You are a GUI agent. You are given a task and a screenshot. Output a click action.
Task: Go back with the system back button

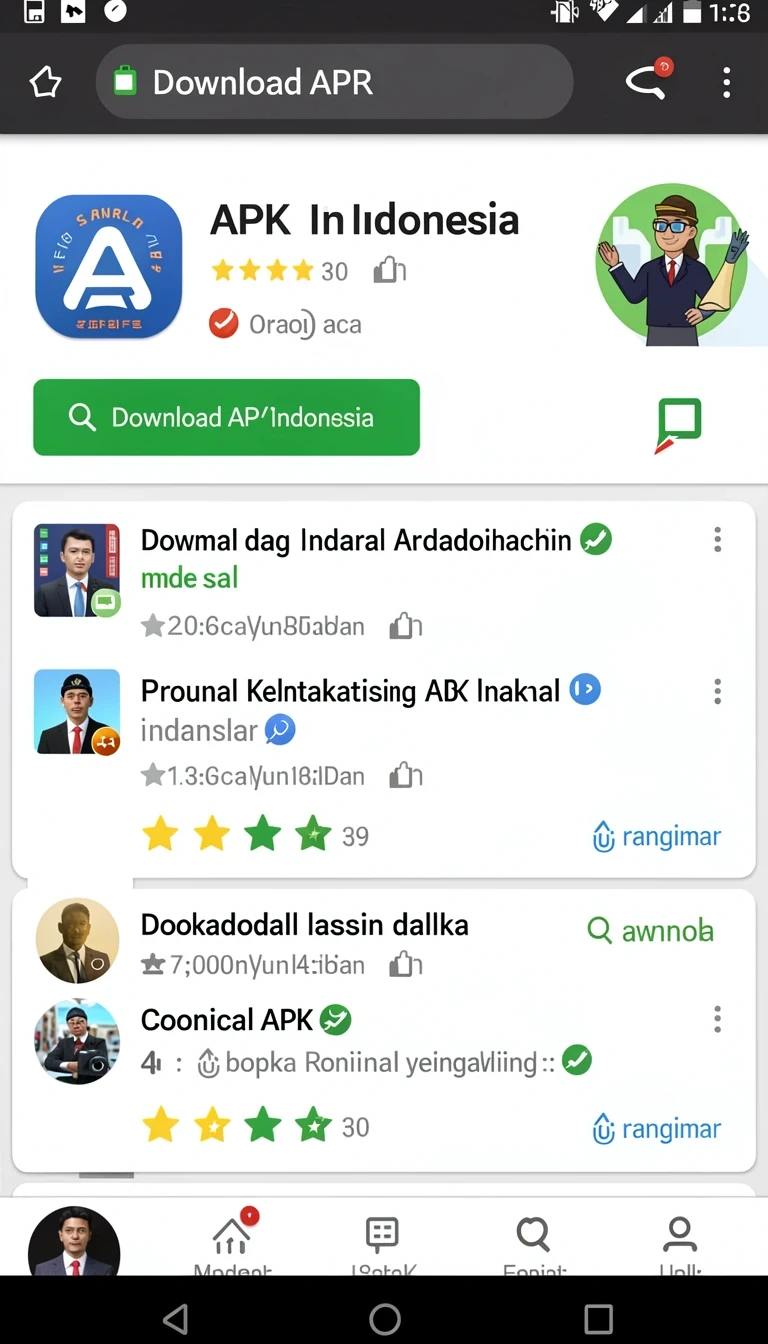(x=175, y=1319)
